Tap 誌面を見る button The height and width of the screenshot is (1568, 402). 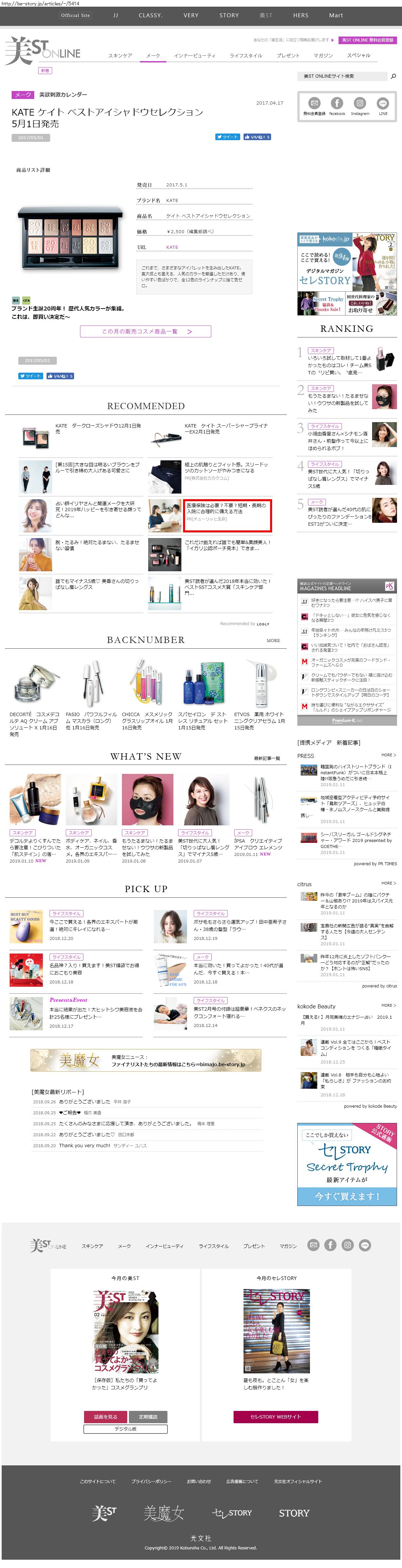[x=105, y=1417]
